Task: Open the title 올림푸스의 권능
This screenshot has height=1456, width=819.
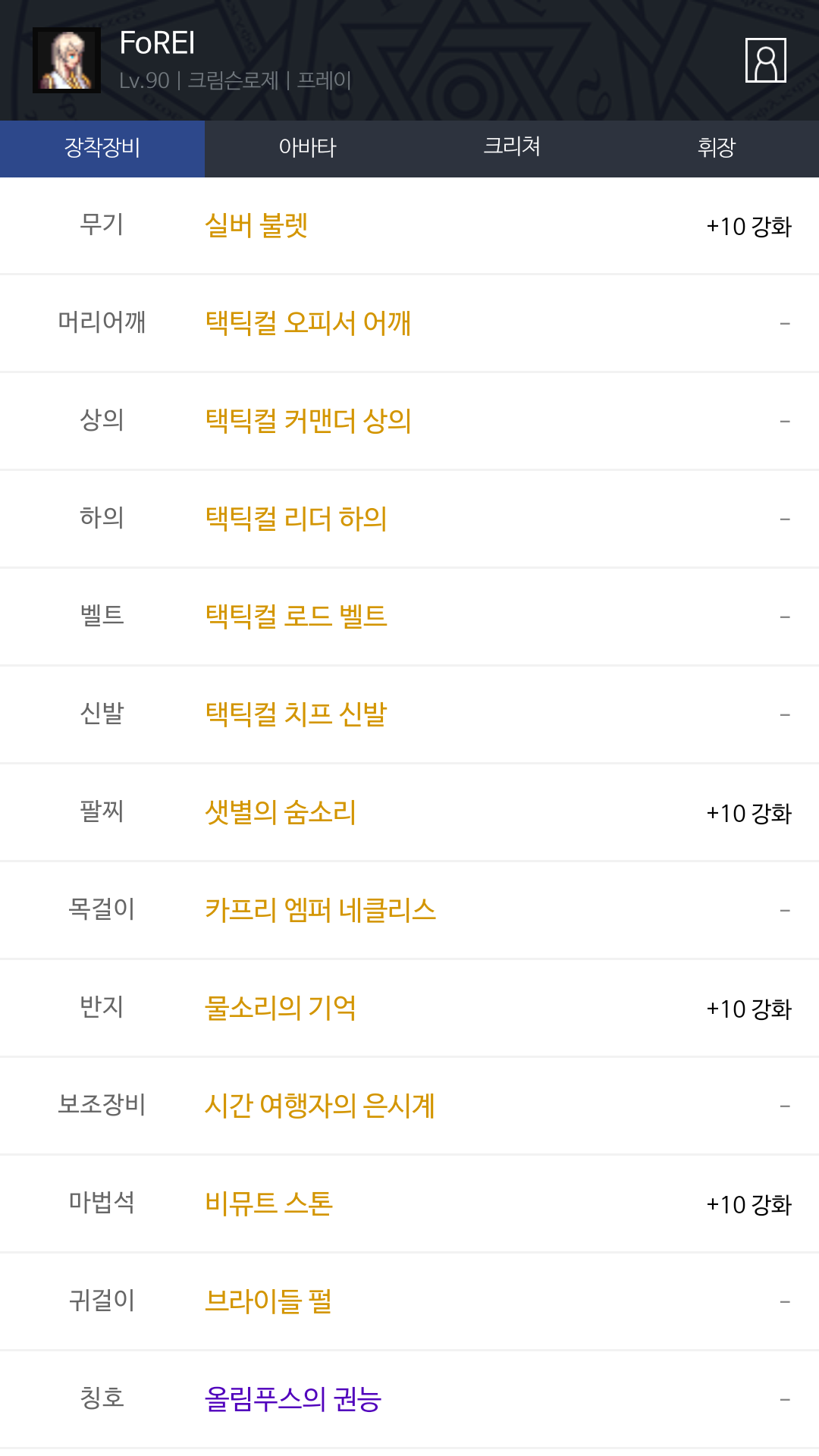Action: click(293, 1399)
